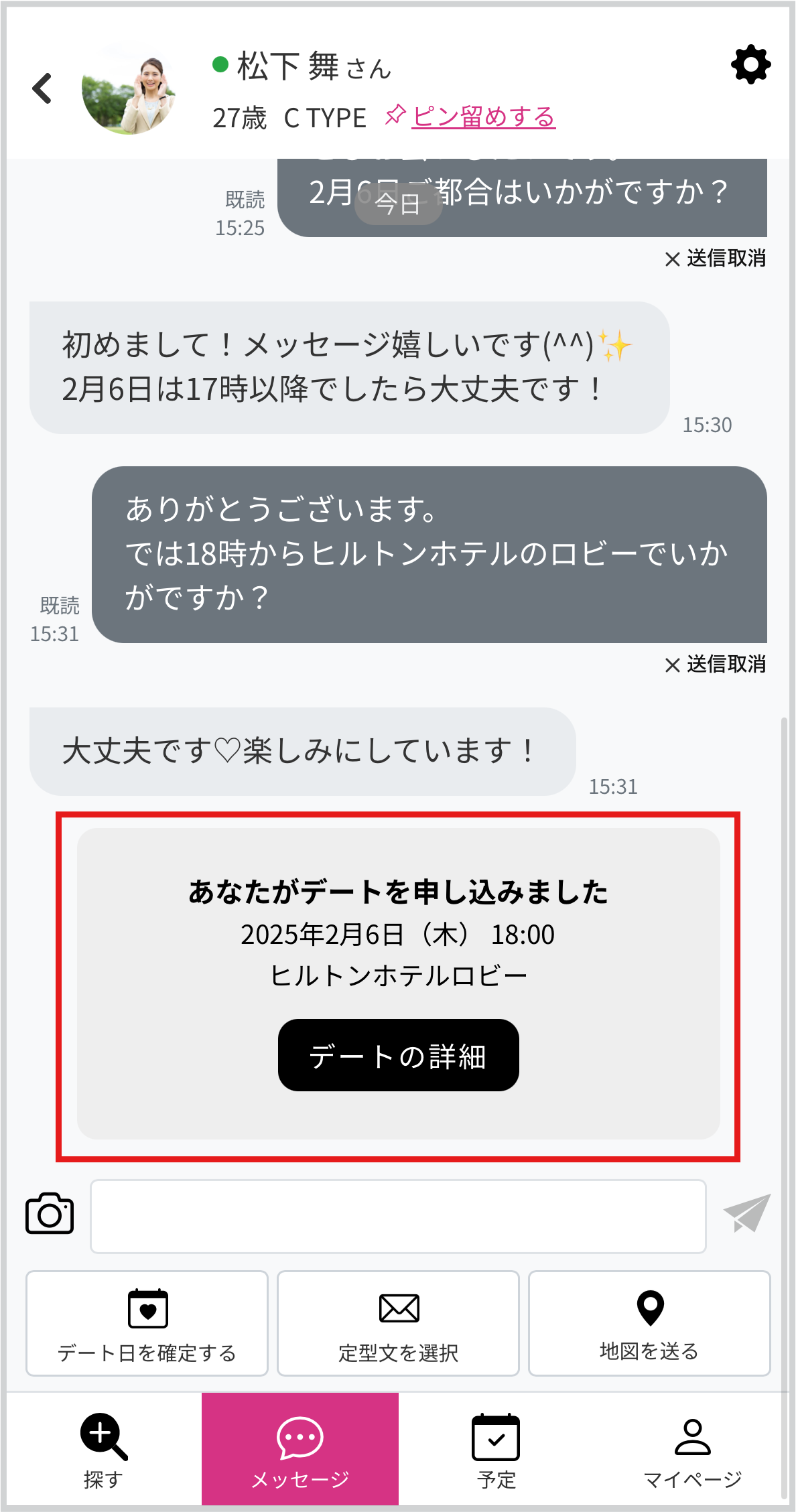Attach a photo with camera icon
The height and width of the screenshot is (1512, 796).
tap(50, 1213)
